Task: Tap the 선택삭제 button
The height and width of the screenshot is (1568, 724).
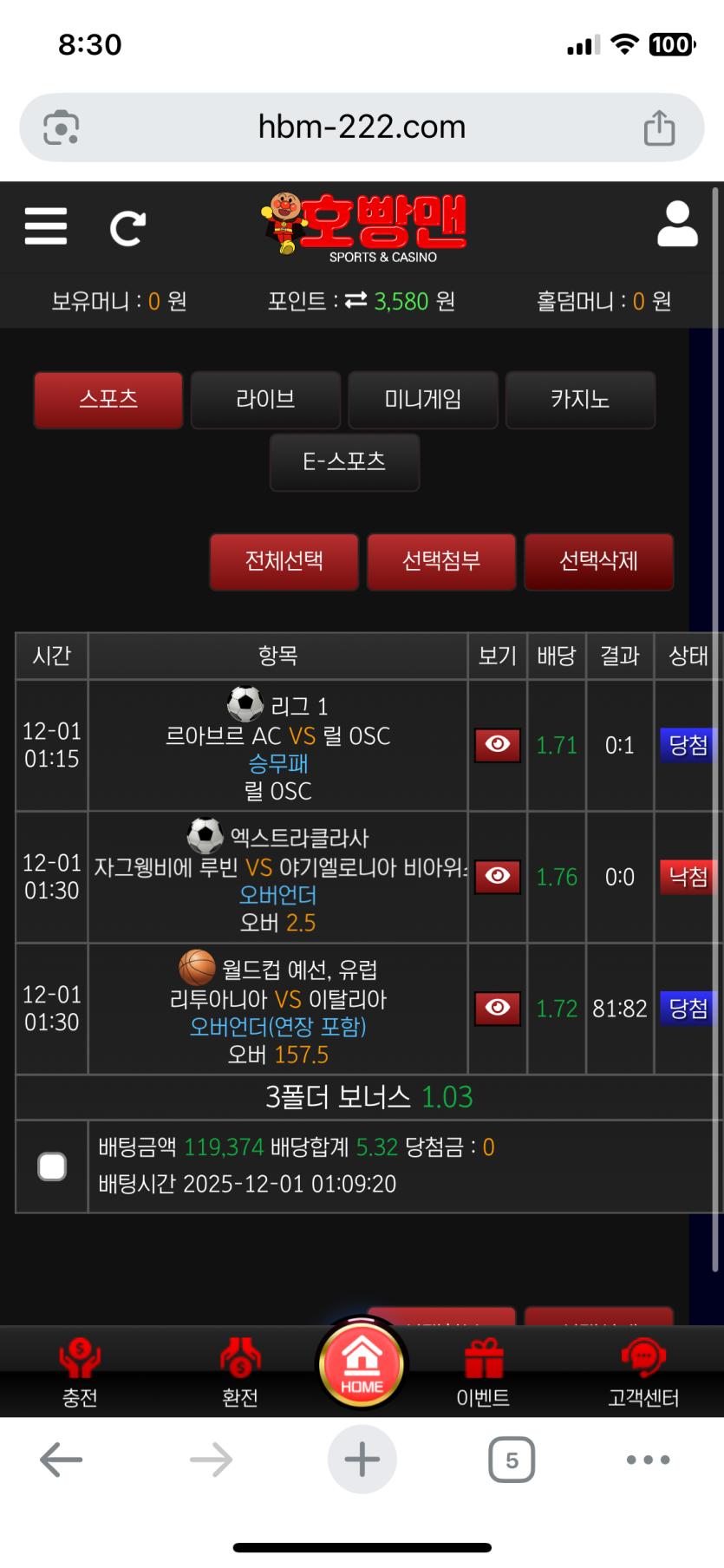Action: (598, 562)
